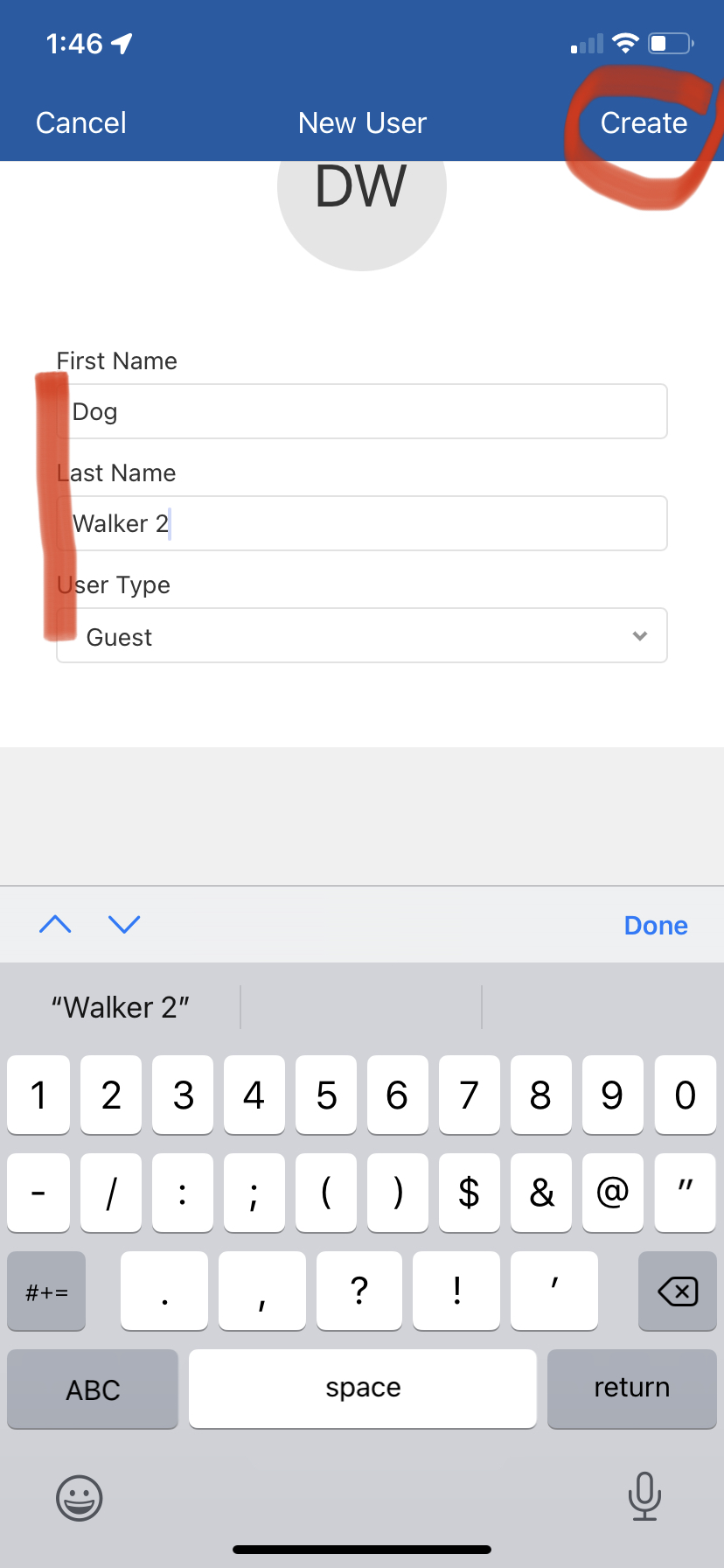
Task: Cancel creating the new user
Action: (80, 122)
